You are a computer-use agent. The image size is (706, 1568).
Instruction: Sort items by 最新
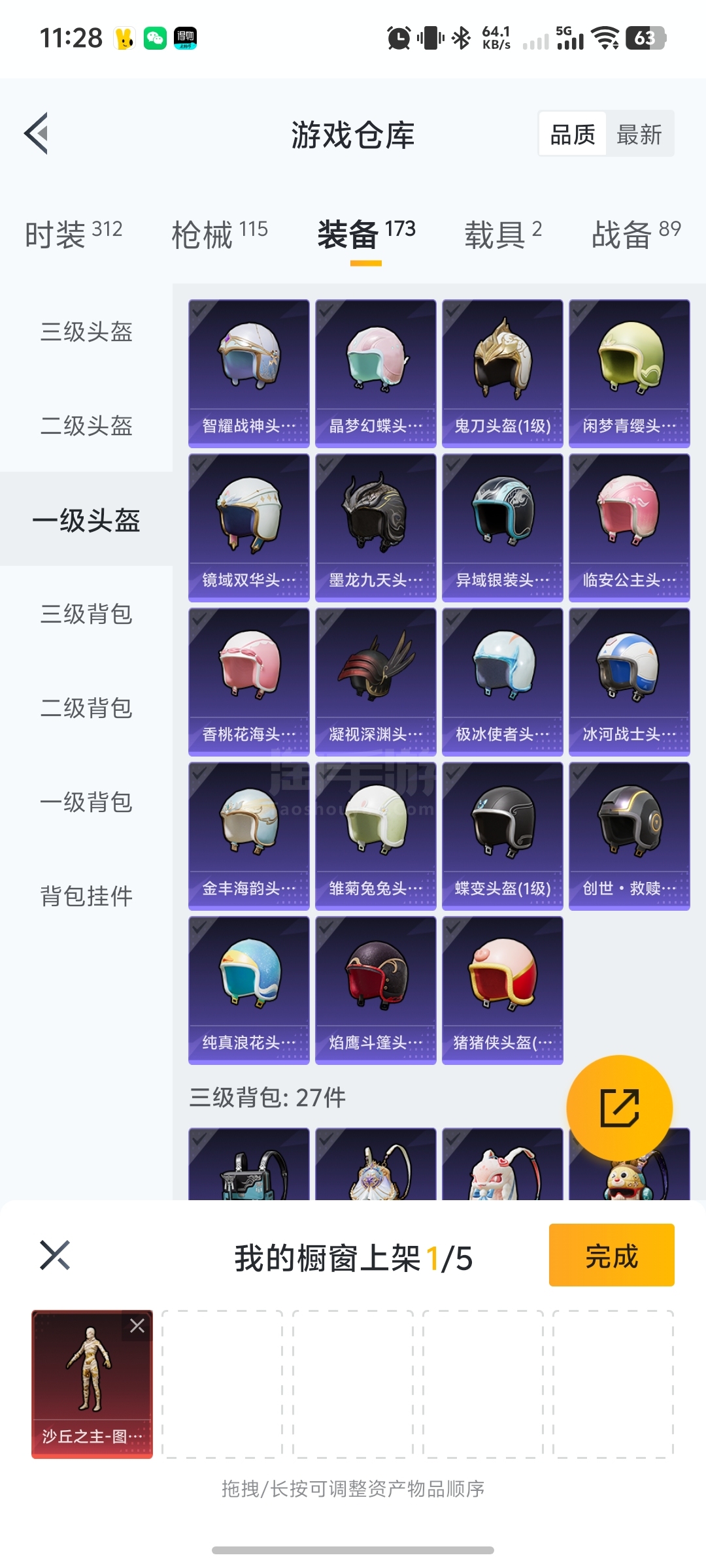click(x=639, y=135)
